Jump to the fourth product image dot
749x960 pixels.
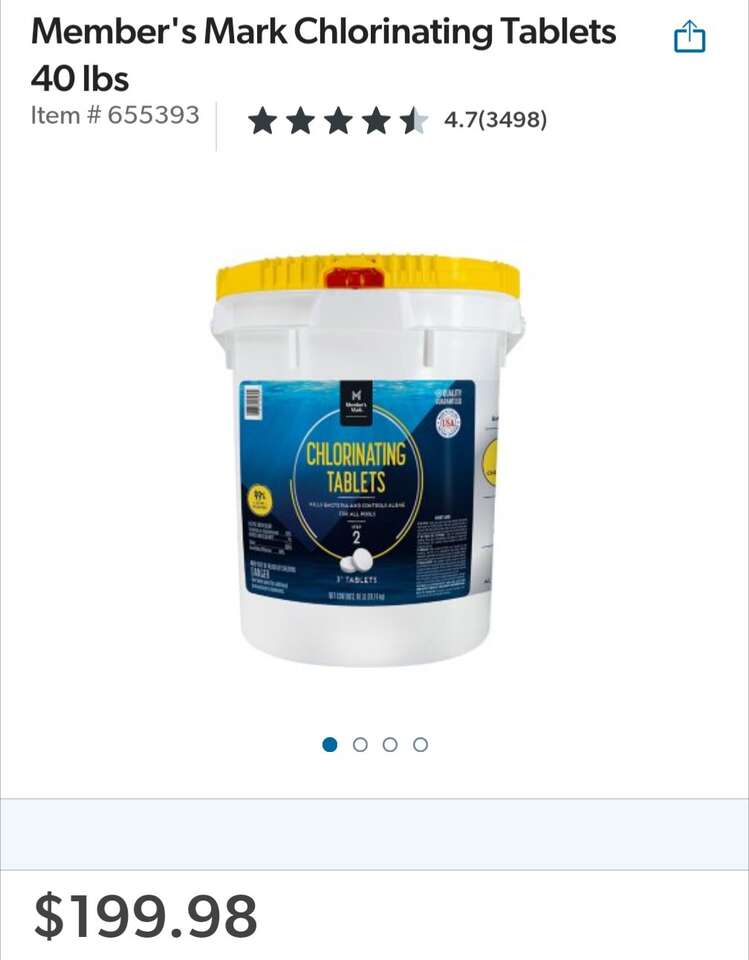click(420, 744)
